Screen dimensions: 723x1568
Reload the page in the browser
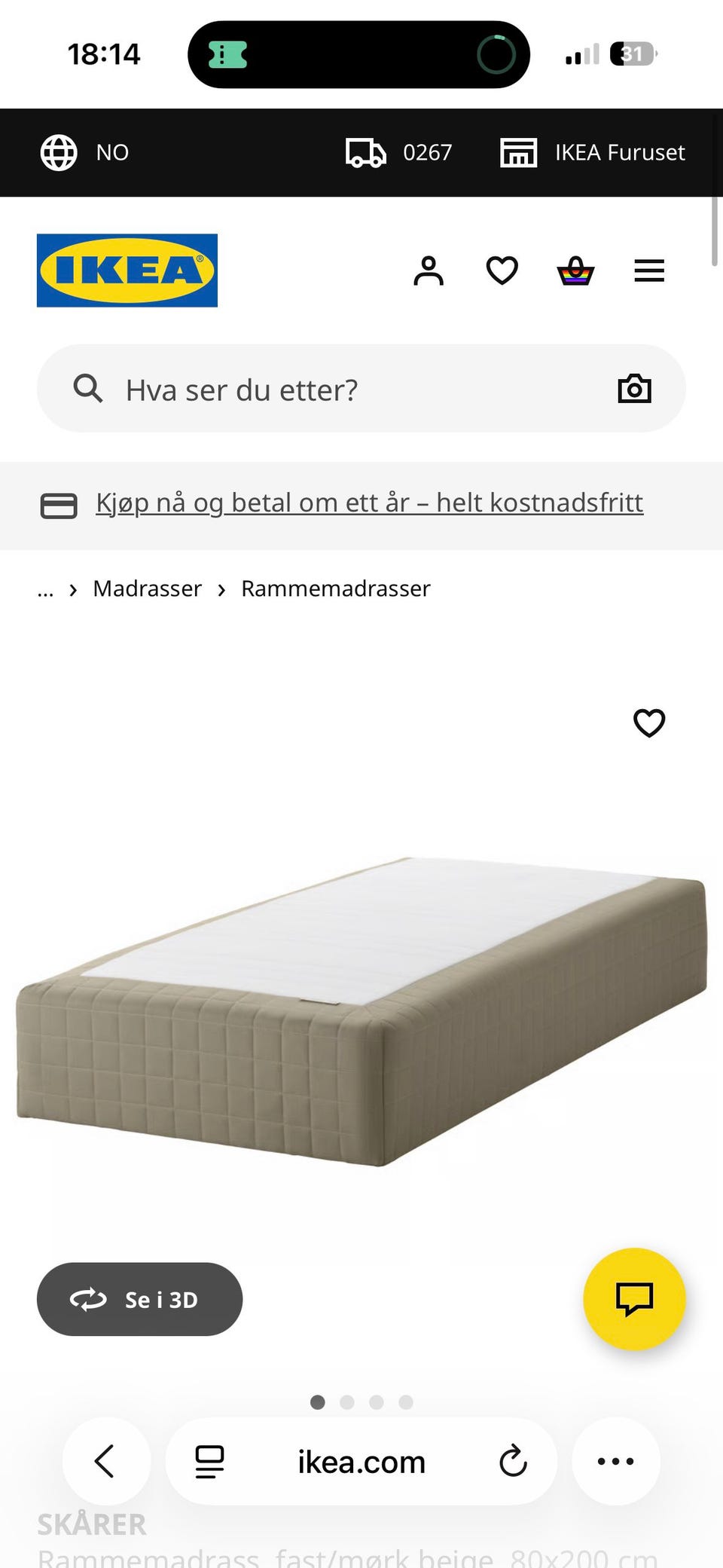(x=513, y=1461)
